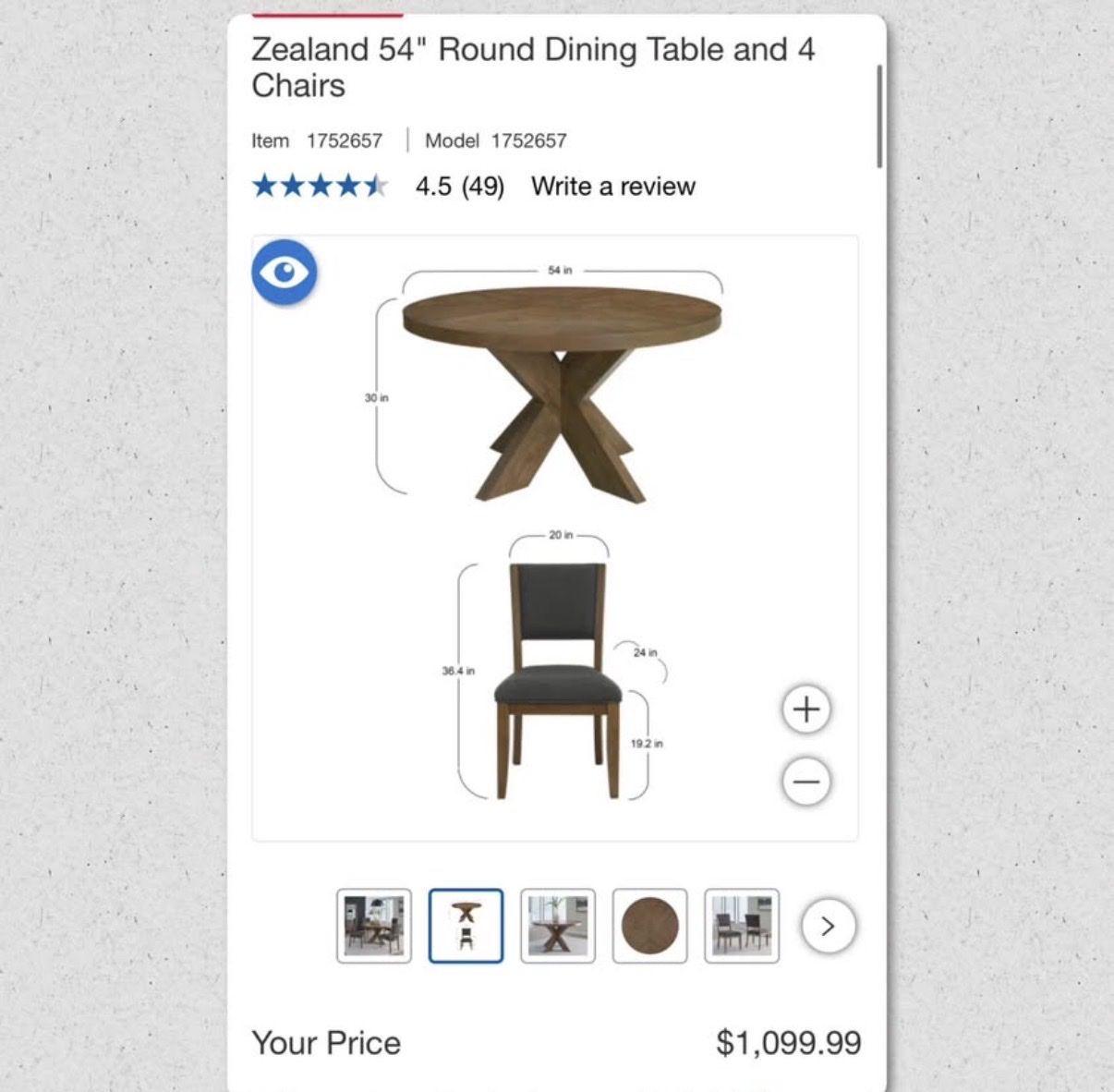Viewport: 1114px width, 1092px height.
Task: Select the dimensions diagram thumbnail
Action: point(466,926)
